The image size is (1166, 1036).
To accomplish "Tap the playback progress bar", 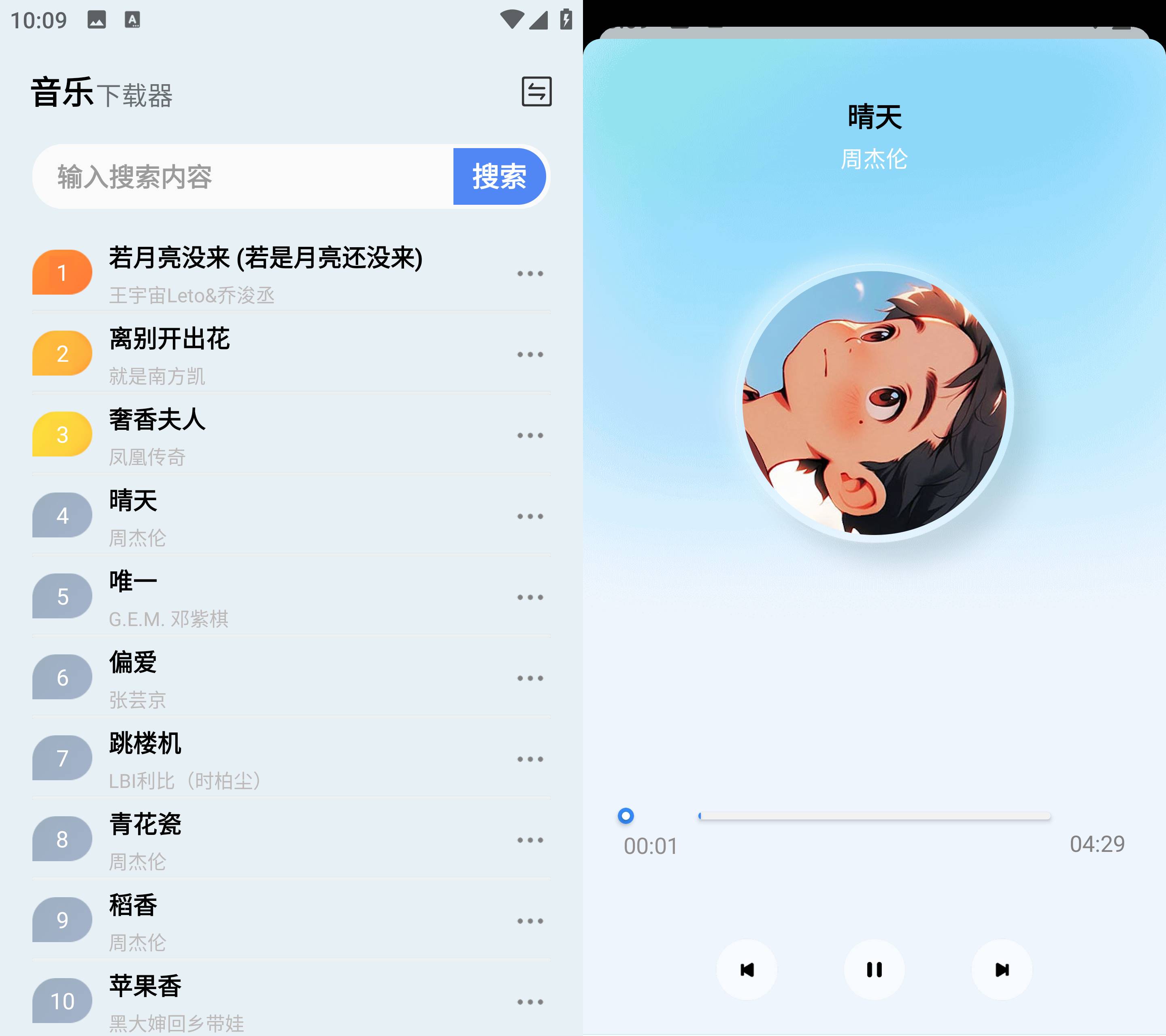I will [x=874, y=816].
